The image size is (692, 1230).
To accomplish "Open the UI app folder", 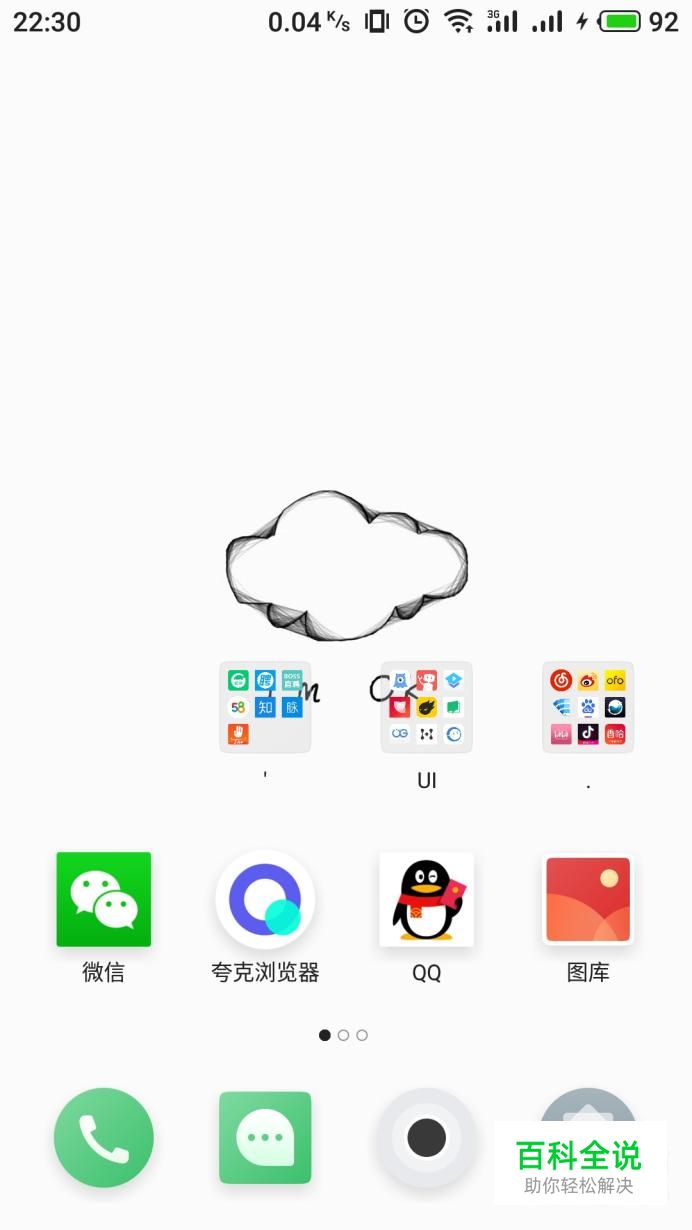I will pyautogui.click(x=426, y=707).
